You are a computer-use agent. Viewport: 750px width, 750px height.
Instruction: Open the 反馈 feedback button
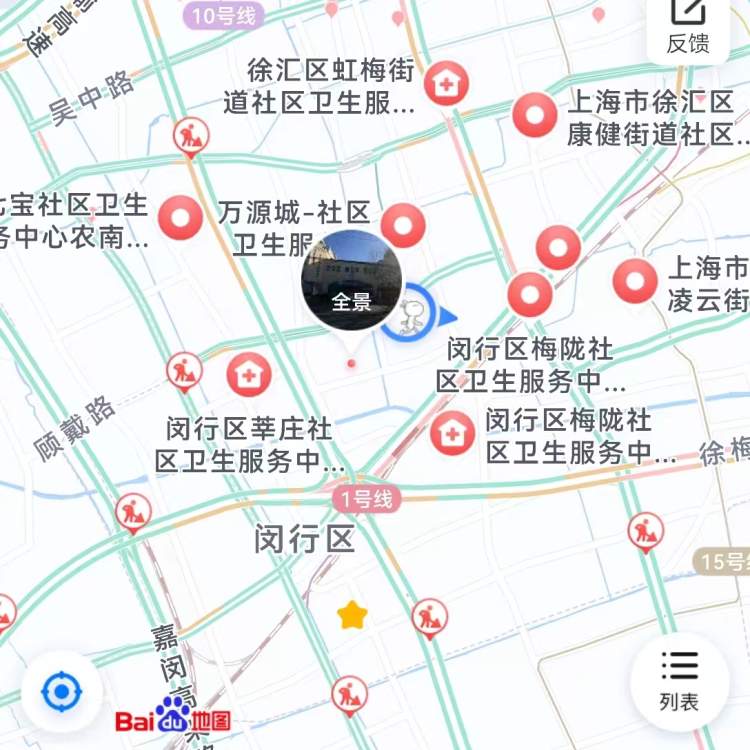click(688, 27)
